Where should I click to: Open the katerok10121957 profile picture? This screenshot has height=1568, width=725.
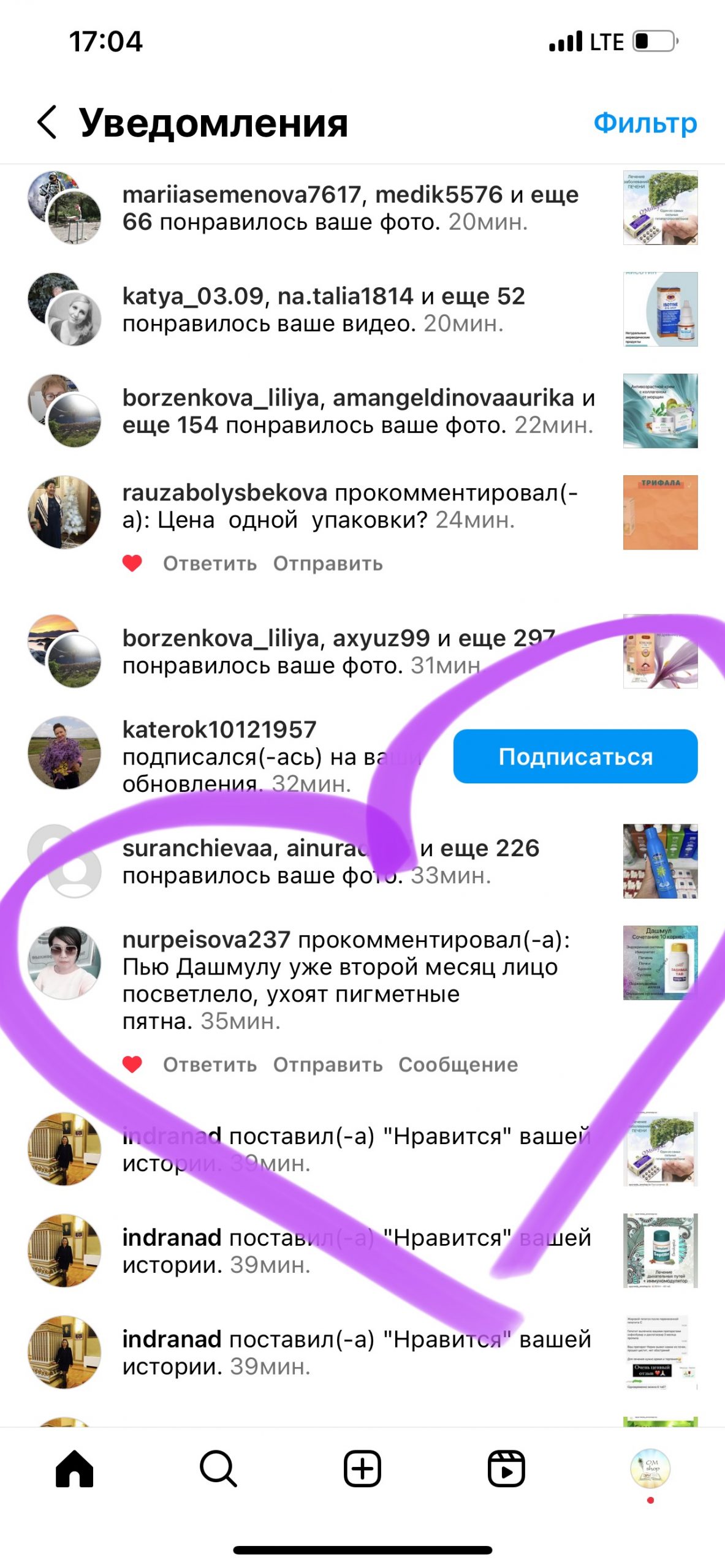(x=64, y=752)
